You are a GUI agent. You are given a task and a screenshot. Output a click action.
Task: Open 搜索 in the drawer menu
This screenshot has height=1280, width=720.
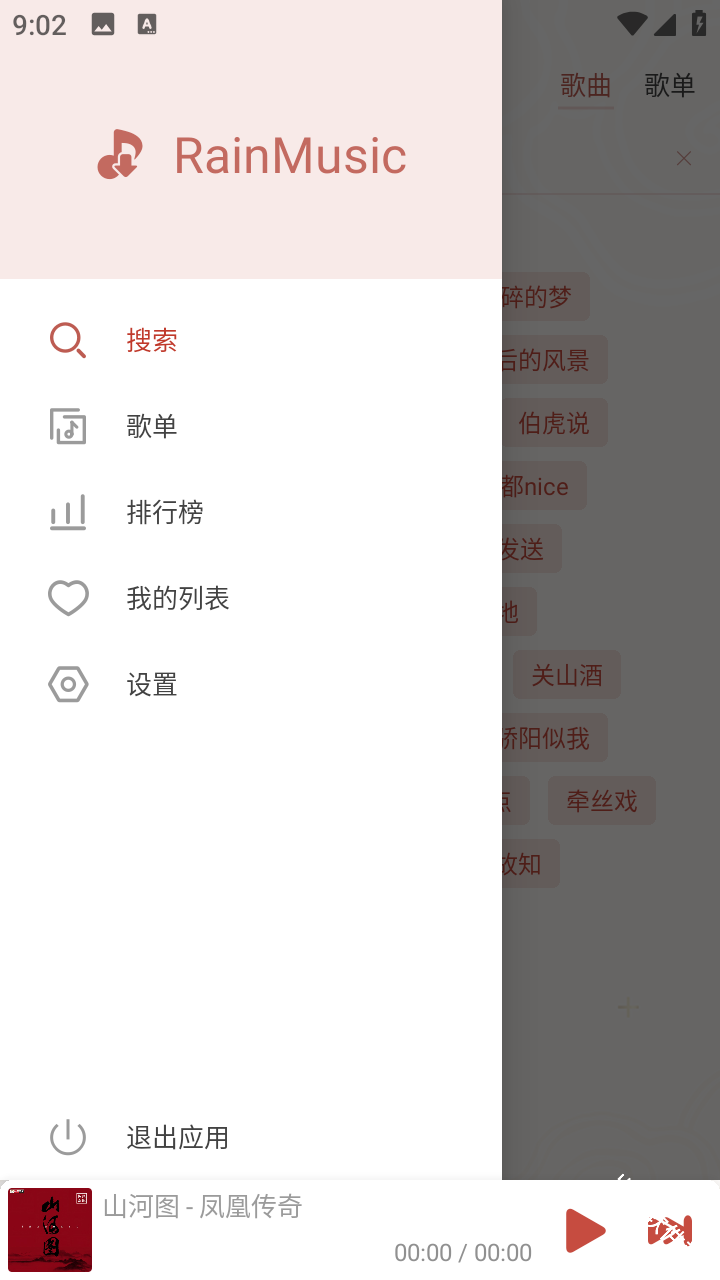pos(152,341)
